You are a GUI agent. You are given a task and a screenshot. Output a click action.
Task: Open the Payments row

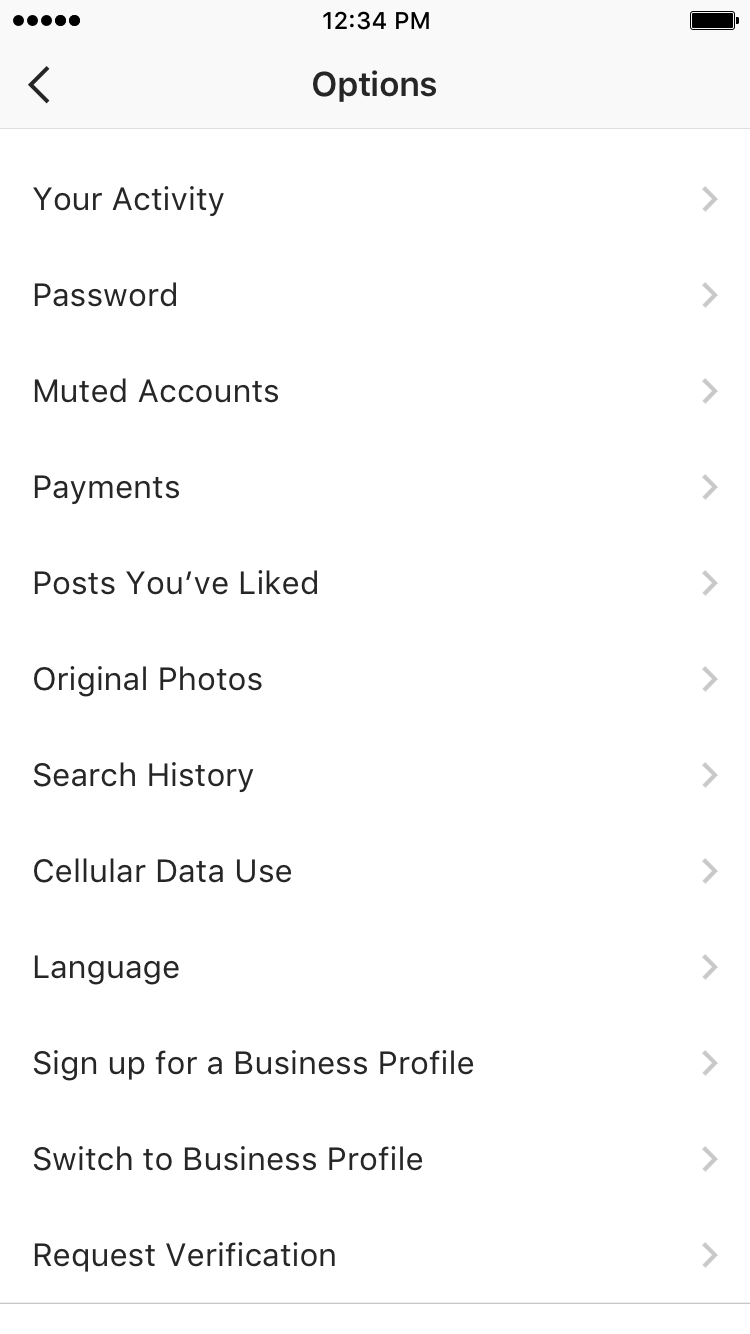coord(375,487)
